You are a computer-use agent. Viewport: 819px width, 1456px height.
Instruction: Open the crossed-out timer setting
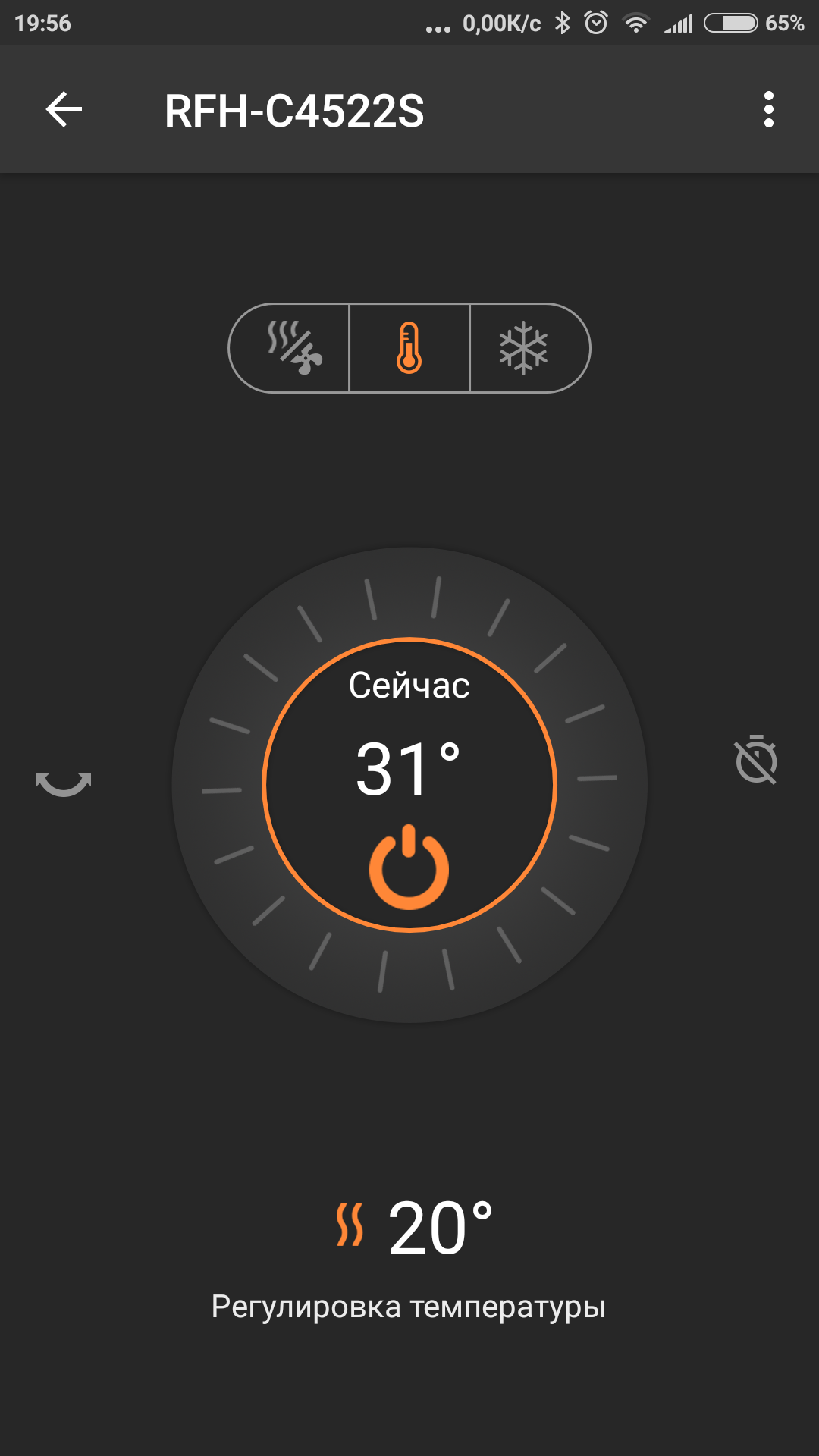point(756,760)
